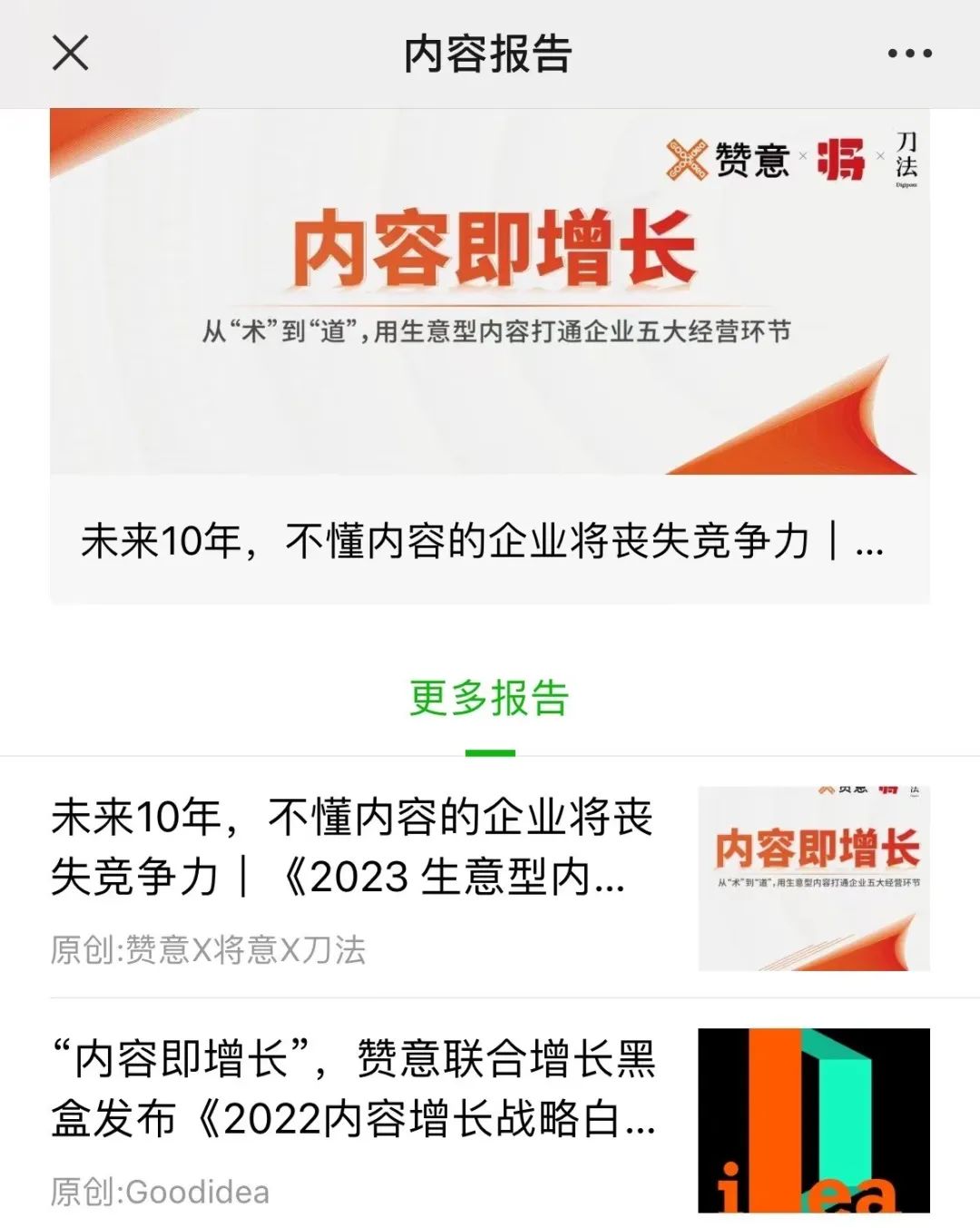
Task: Close the 内容报告 page
Action: (x=70, y=53)
